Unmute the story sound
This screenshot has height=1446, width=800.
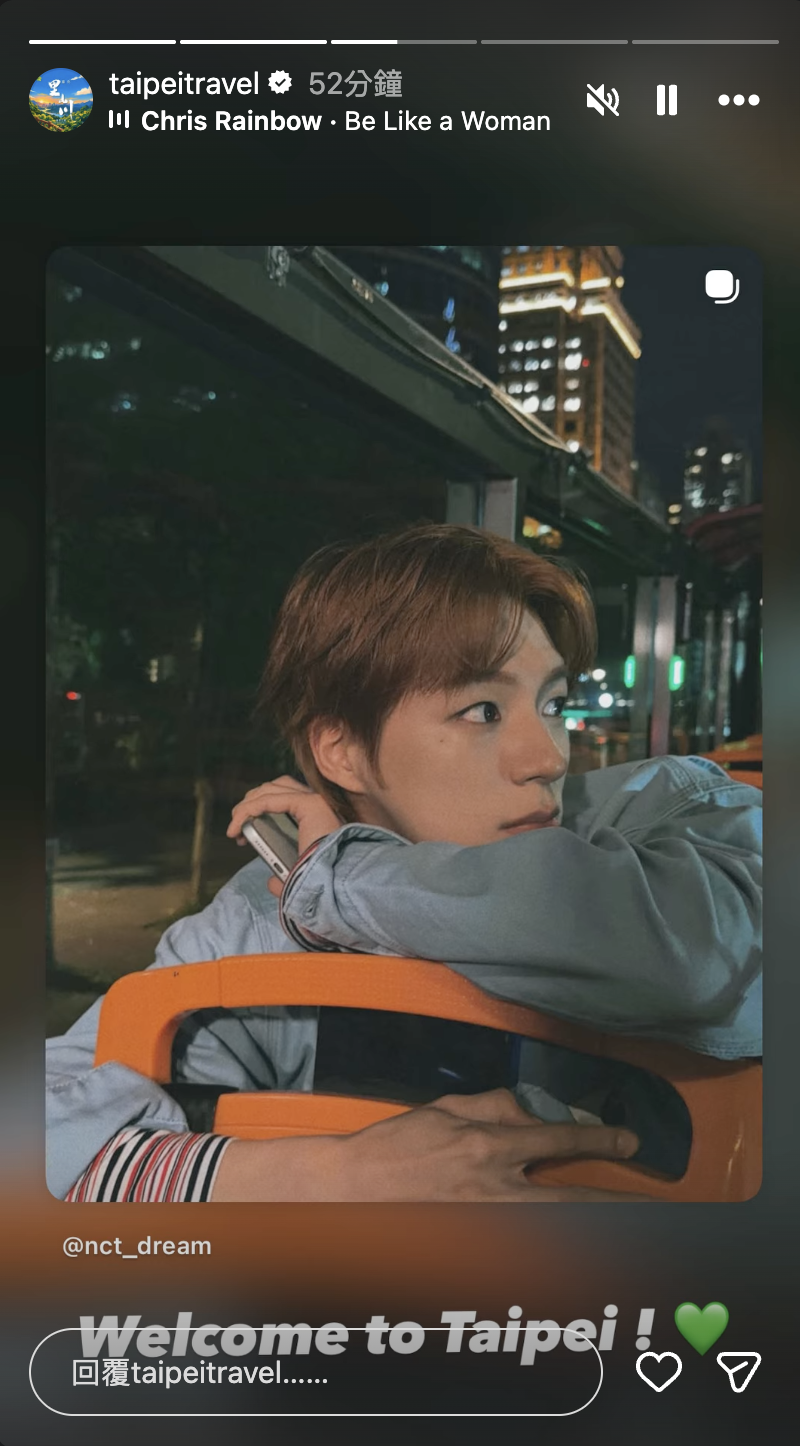pyautogui.click(x=603, y=100)
